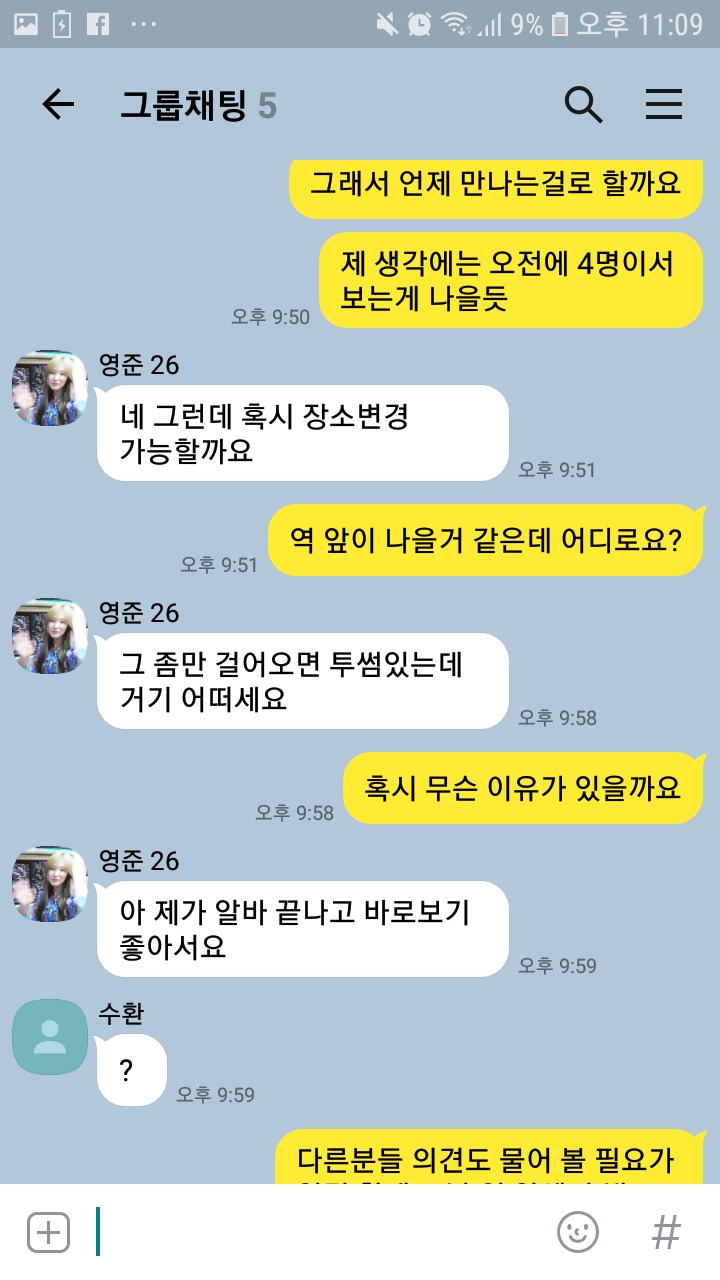Focus the message input field
This screenshot has height=1280, width=720.
pyautogui.click(x=320, y=1232)
